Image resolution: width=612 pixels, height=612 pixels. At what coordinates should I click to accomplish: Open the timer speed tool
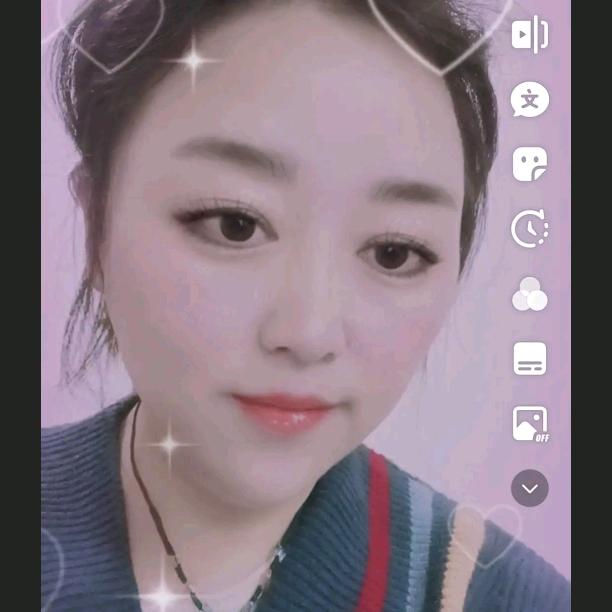[530, 229]
